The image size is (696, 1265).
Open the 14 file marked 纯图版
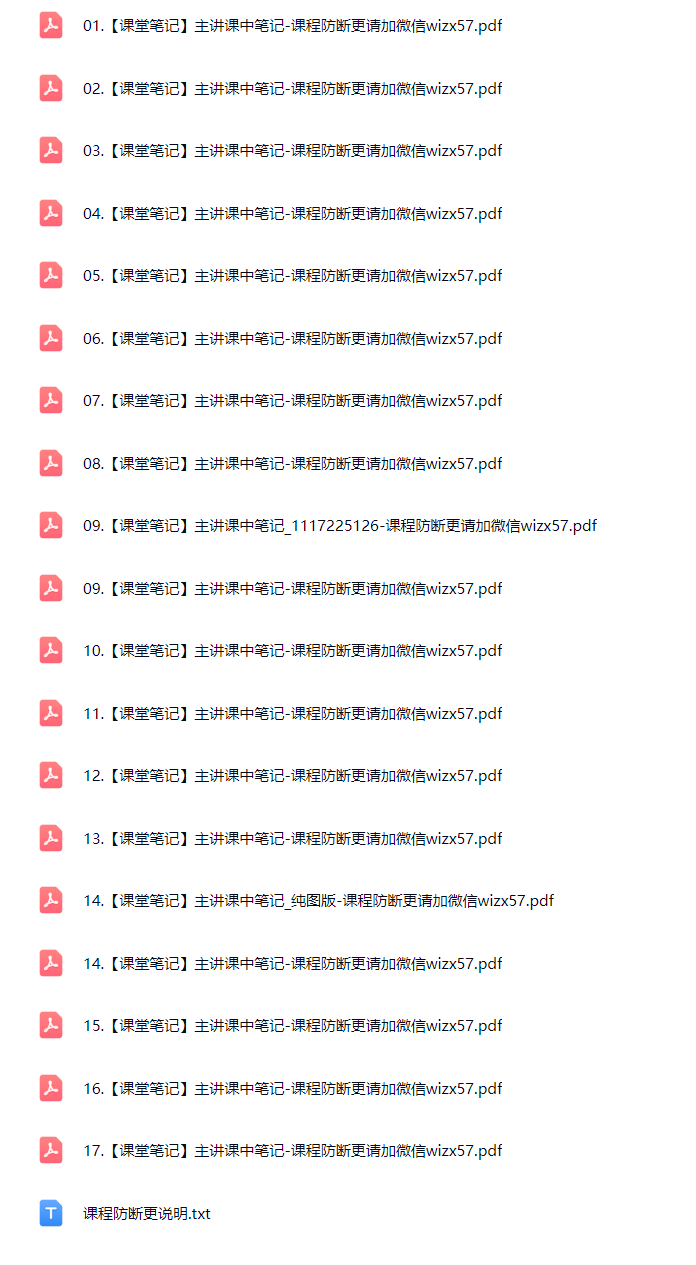point(318,901)
